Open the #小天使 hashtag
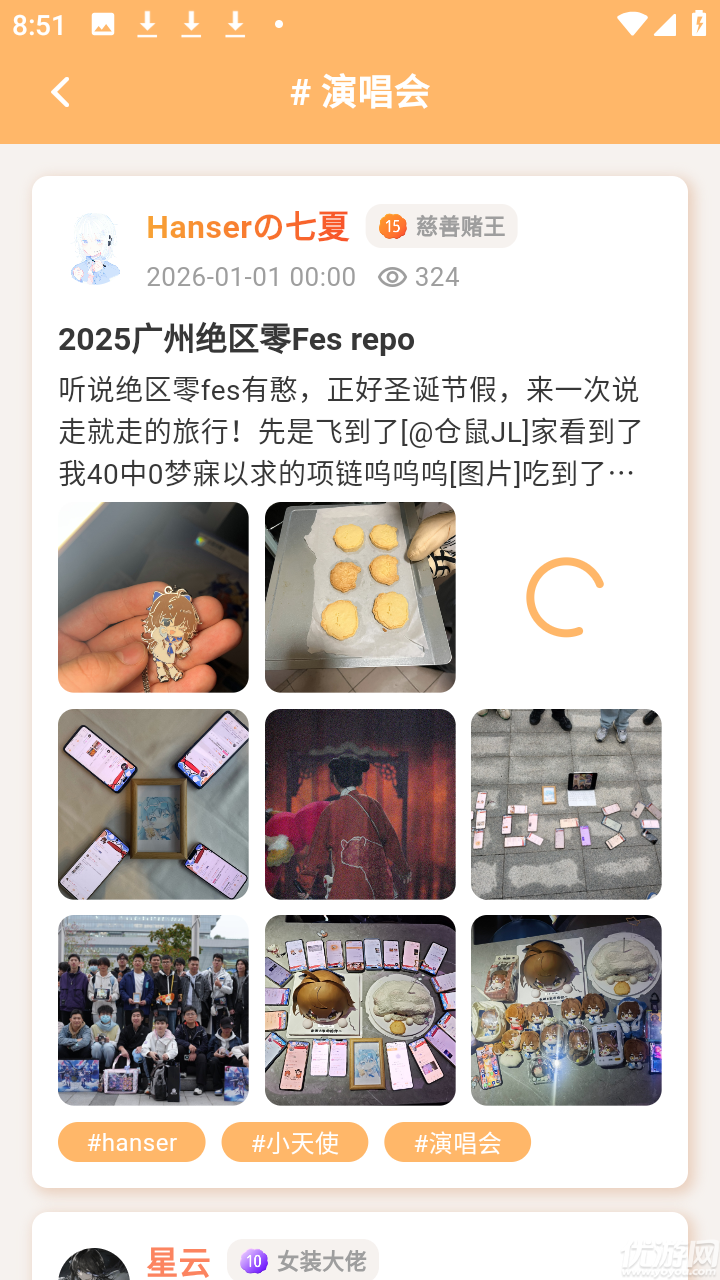 (x=294, y=1142)
